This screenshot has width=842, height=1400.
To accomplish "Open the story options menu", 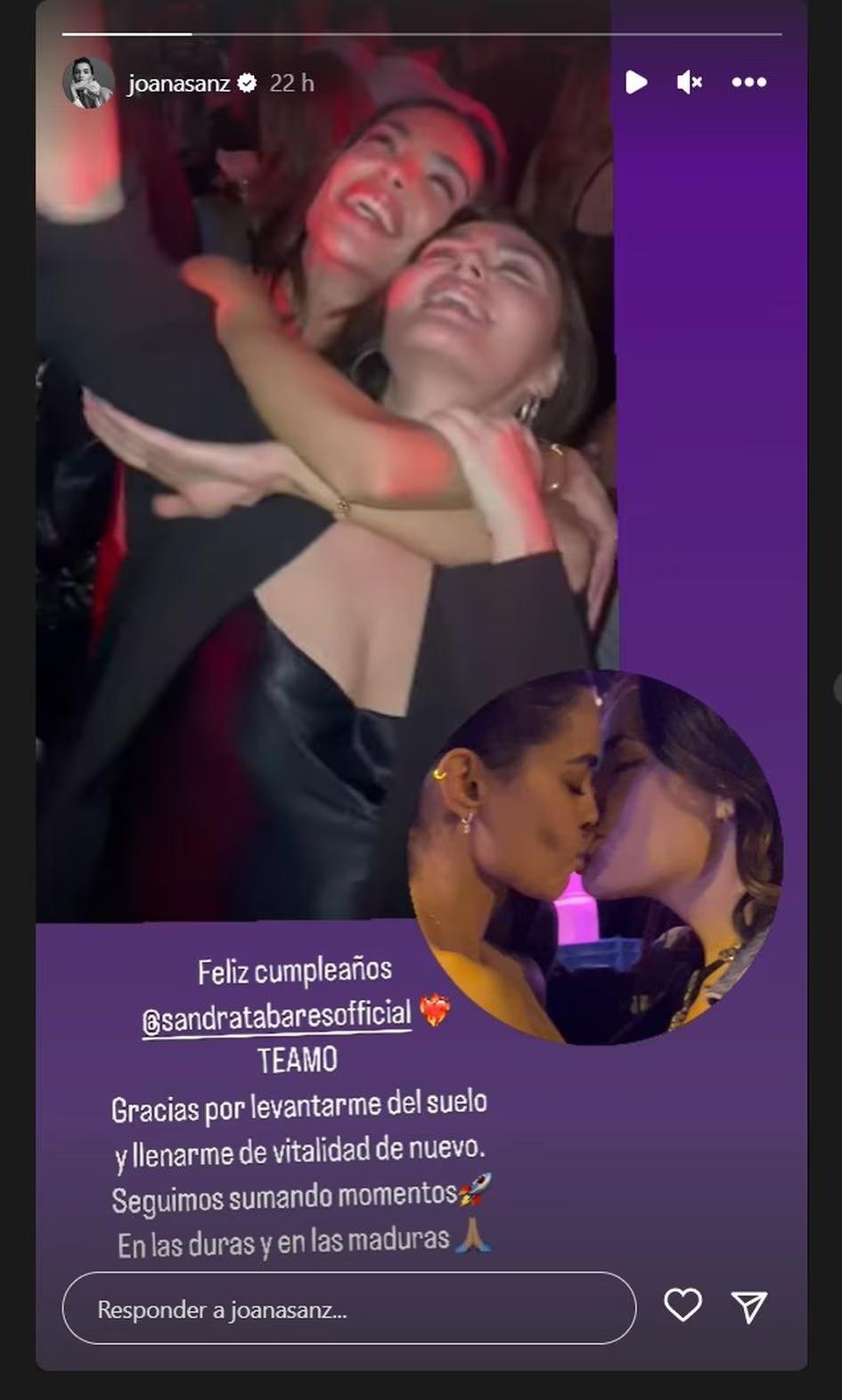I will (x=748, y=83).
